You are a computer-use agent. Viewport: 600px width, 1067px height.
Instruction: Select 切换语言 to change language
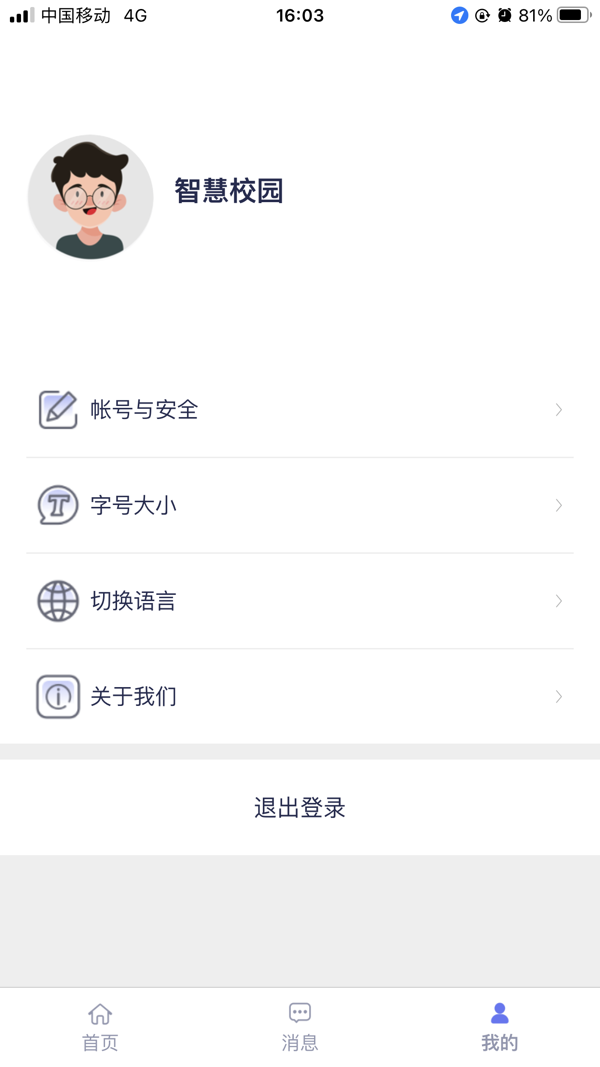(x=299, y=601)
